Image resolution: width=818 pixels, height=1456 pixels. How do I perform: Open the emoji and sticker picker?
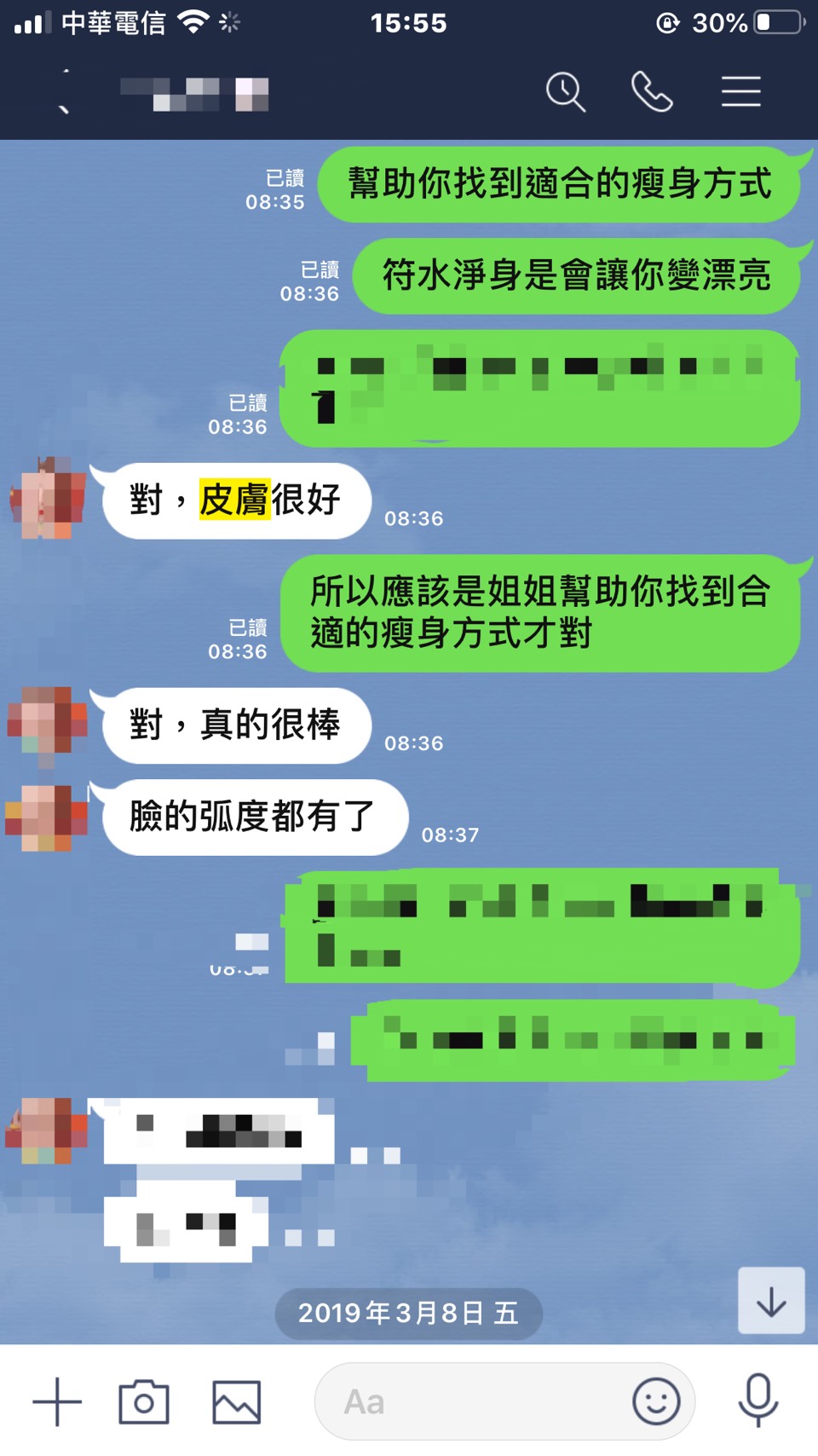coord(656,1401)
